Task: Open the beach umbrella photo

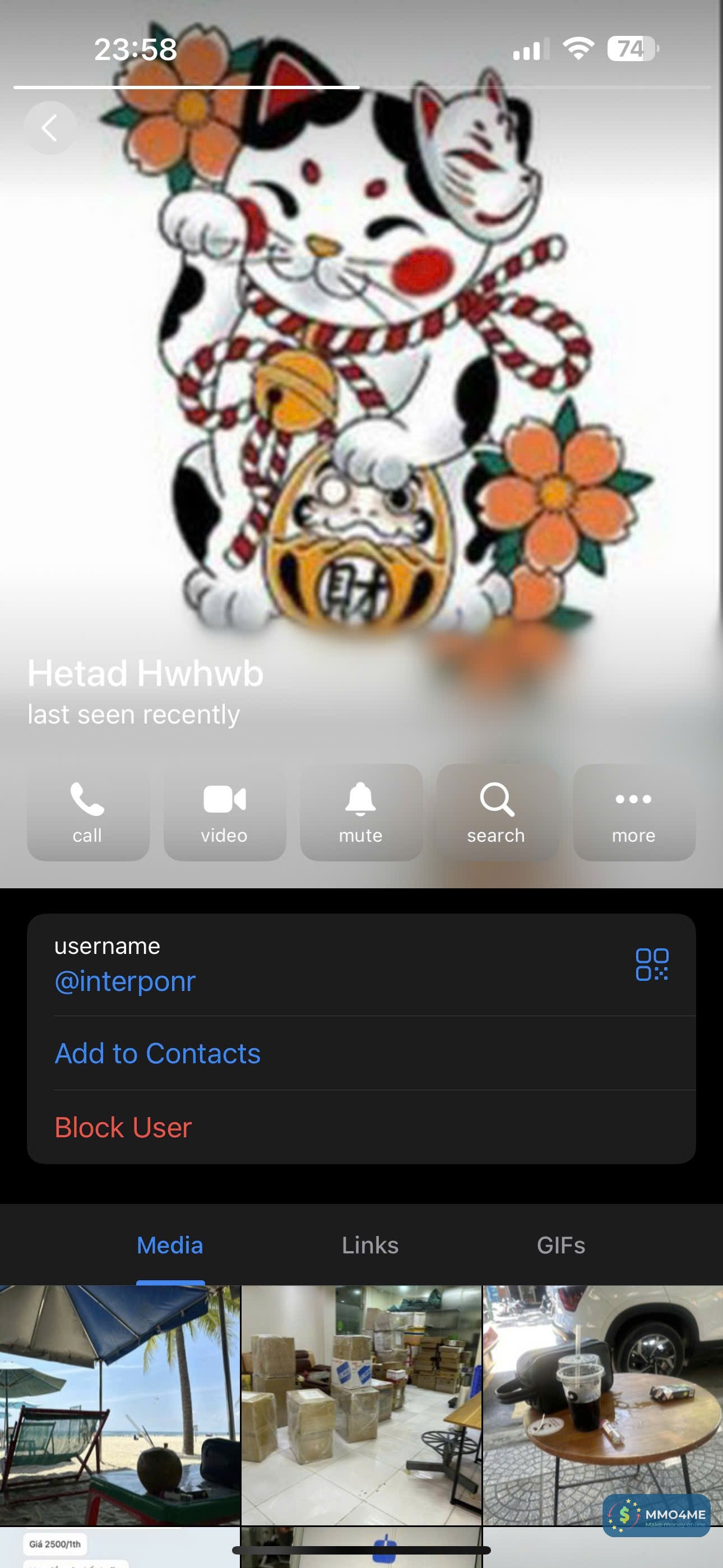Action: 120,1405
